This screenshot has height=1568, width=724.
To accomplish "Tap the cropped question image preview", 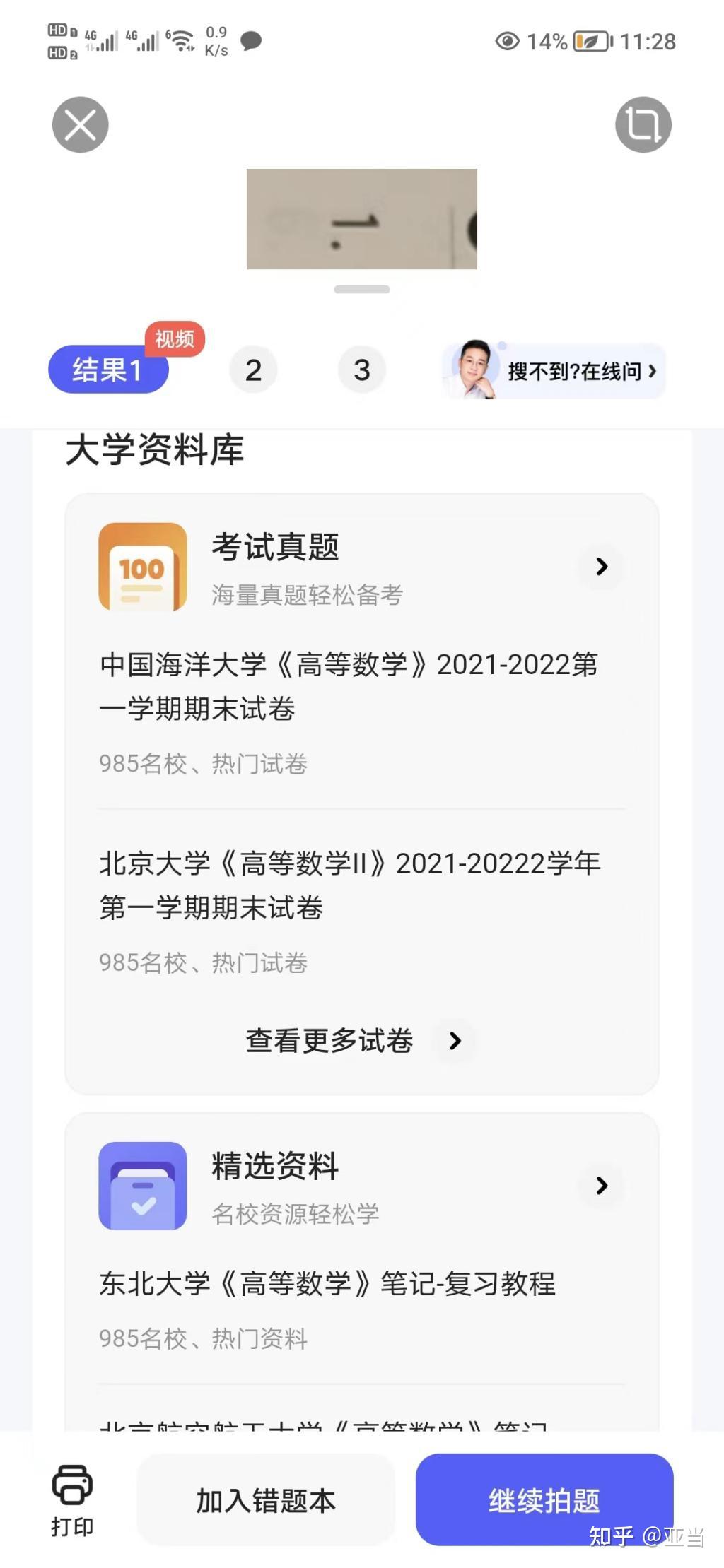I will pyautogui.click(x=362, y=219).
